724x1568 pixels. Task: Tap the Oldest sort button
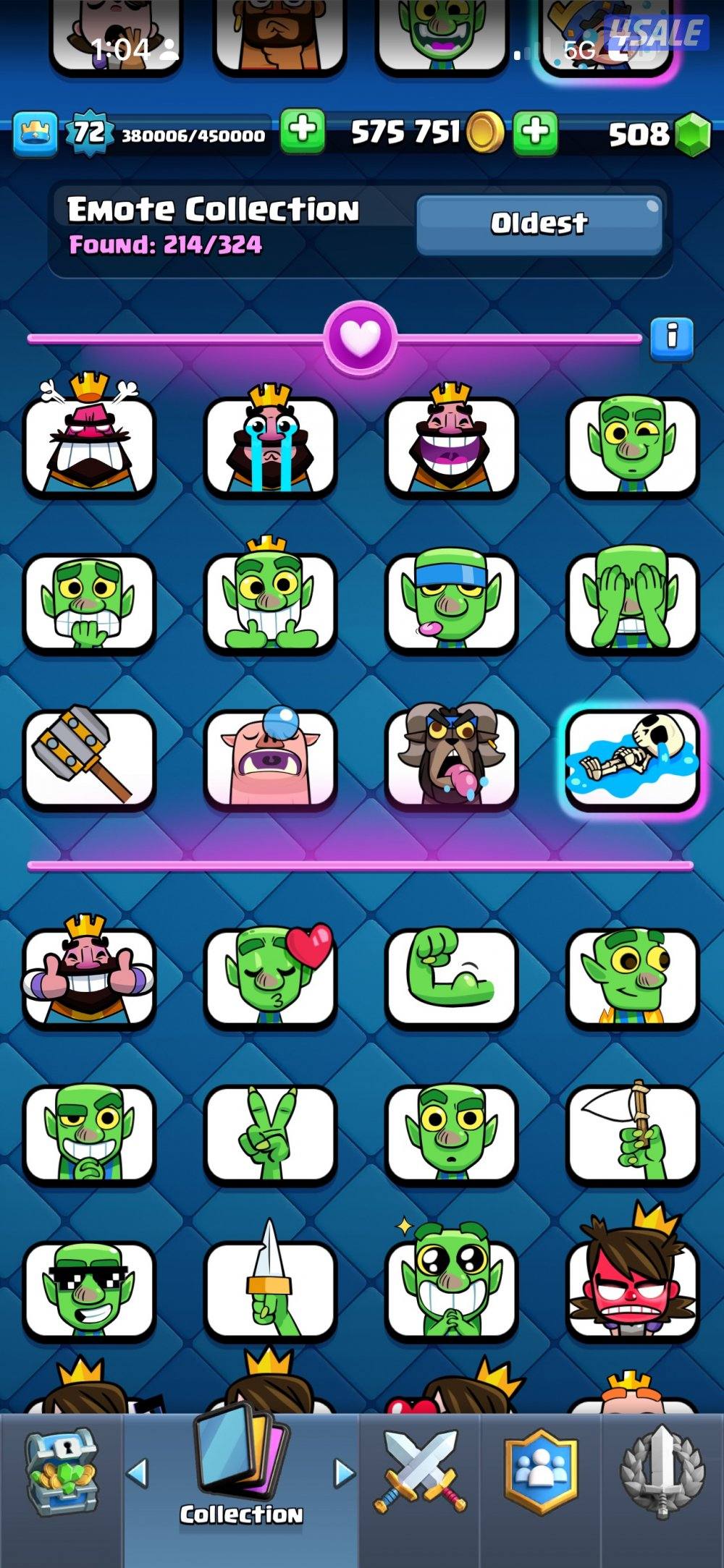(539, 224)
